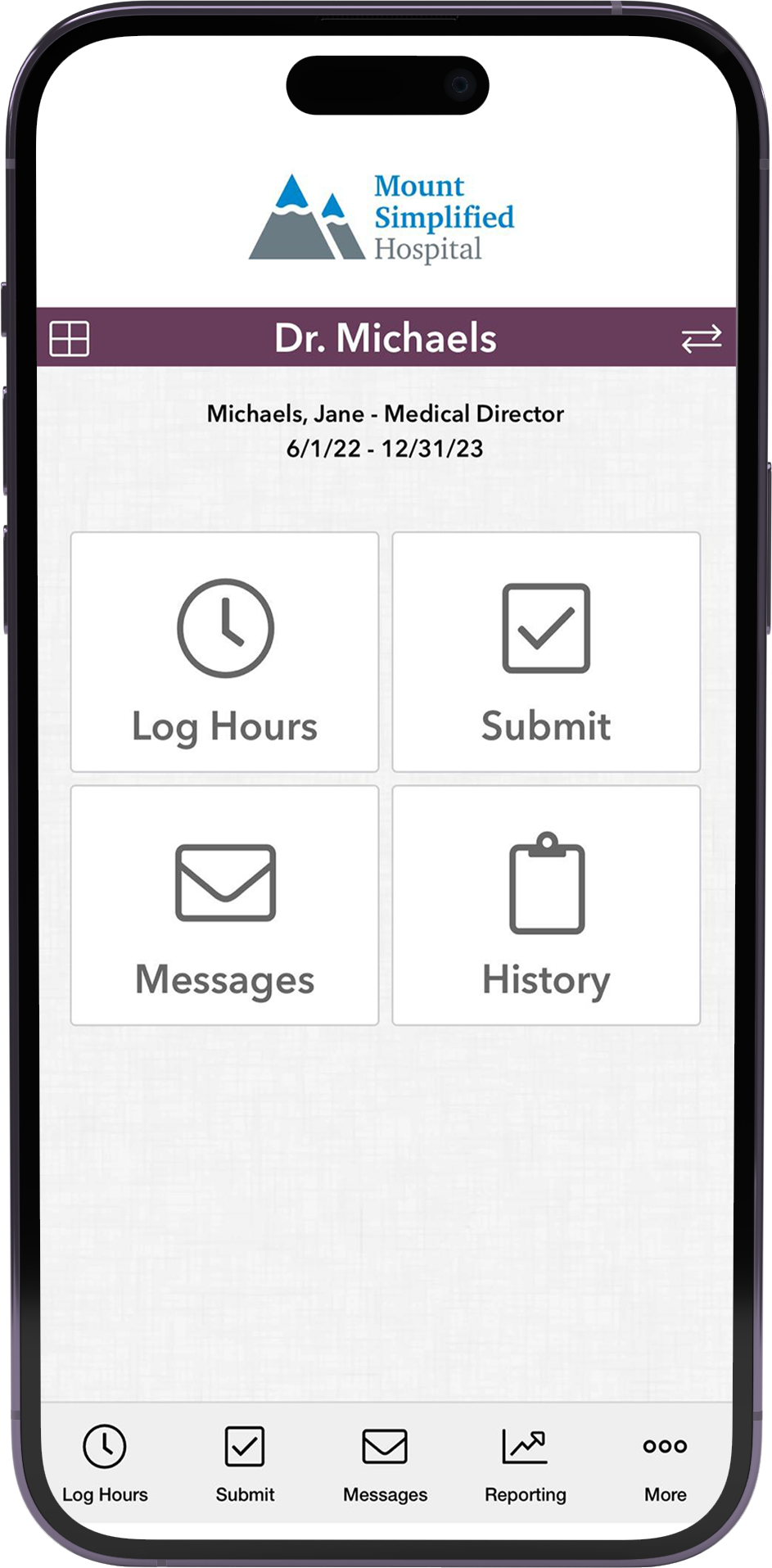
Task: Open the History tile
Action: tap(545, 905)
